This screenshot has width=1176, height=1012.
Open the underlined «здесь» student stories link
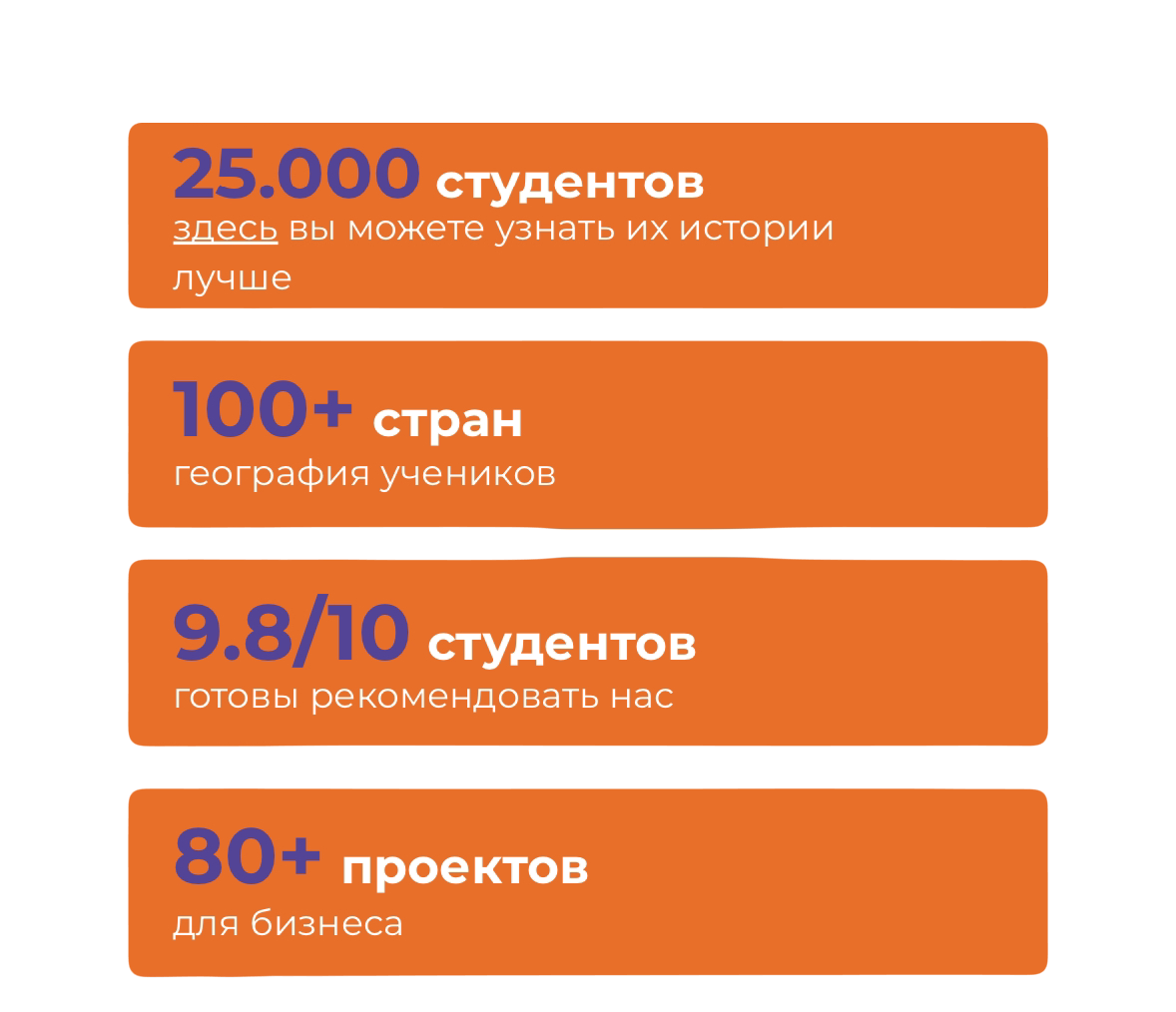click(225, 229)
